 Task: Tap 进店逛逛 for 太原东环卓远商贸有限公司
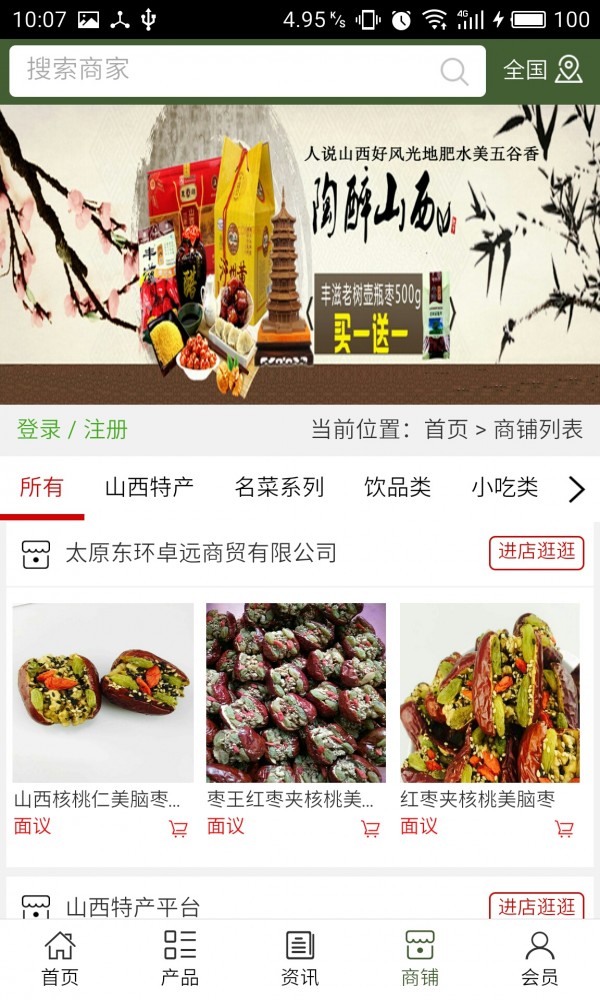(536, 552)
